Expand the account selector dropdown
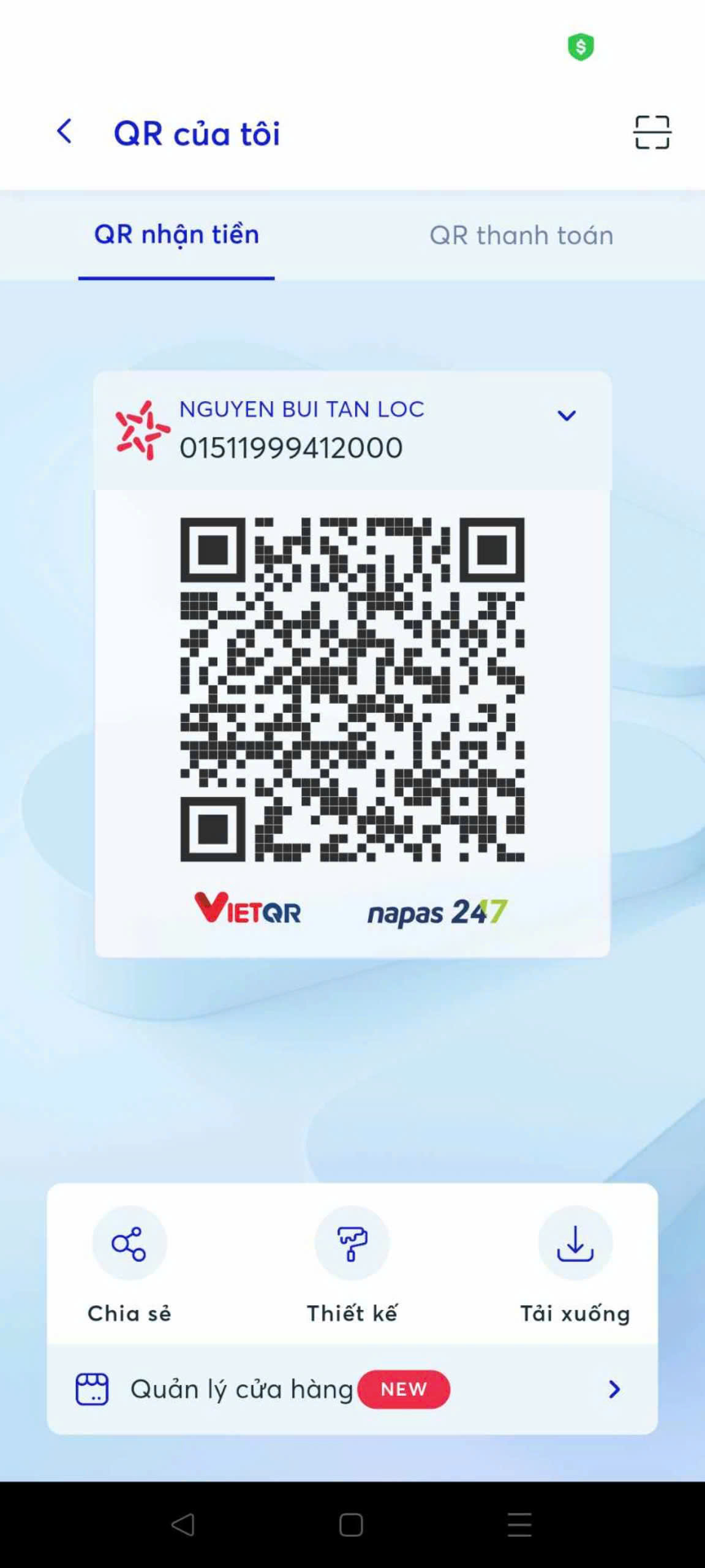705x1568 pixels. click(x=567, y=416)
